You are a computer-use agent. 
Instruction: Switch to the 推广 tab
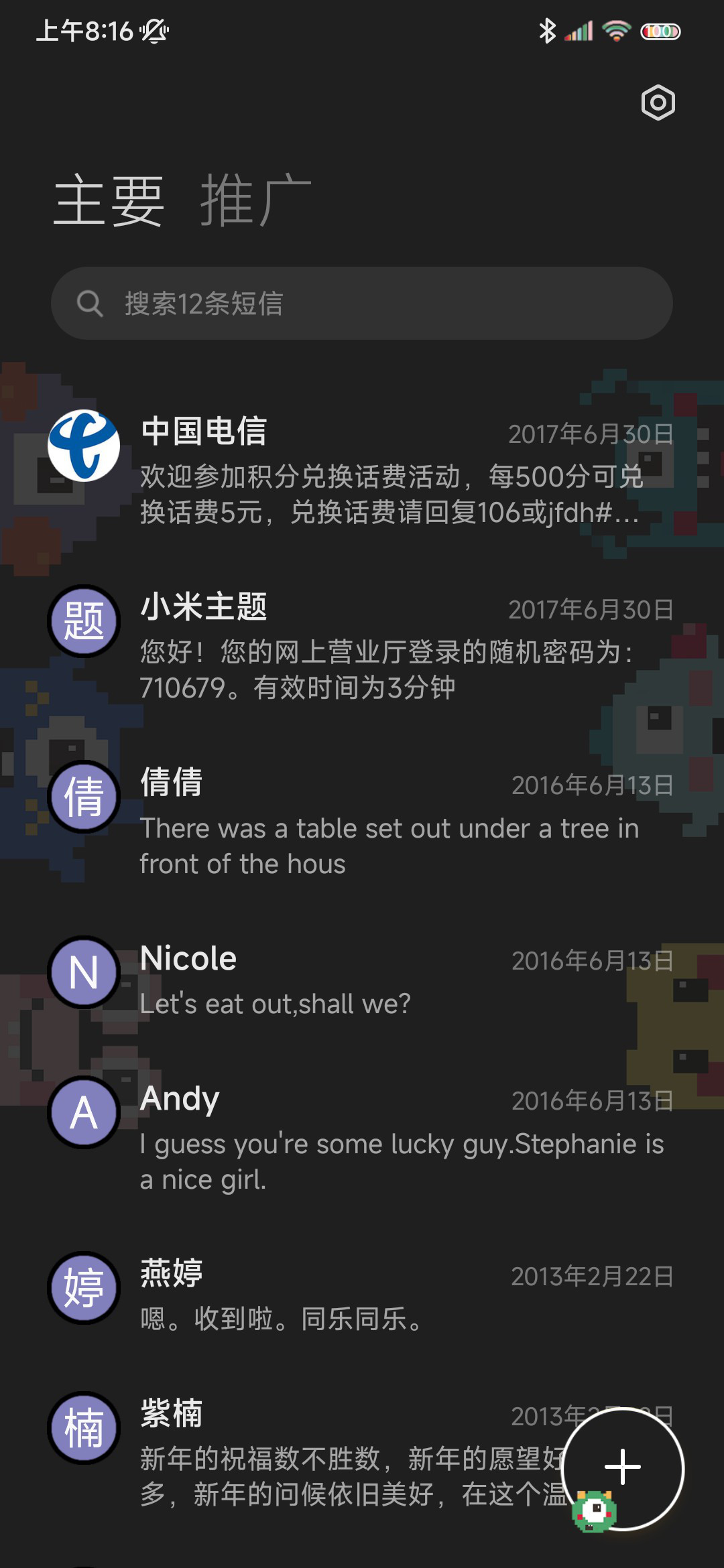tap(255, 200)
